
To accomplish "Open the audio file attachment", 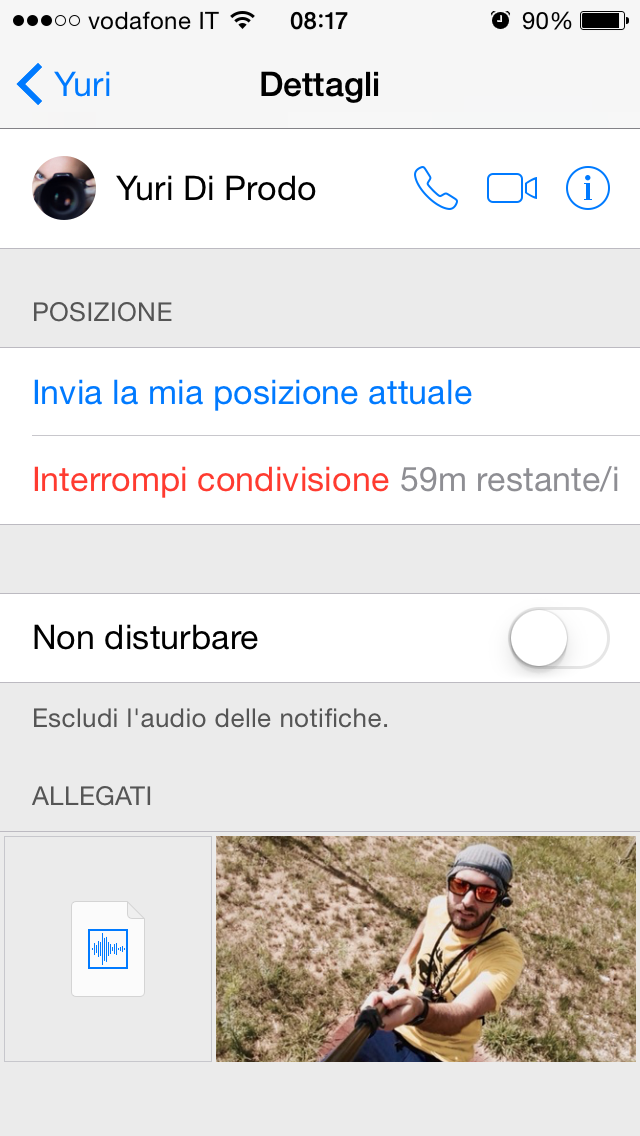I will [x=108, y=948].
